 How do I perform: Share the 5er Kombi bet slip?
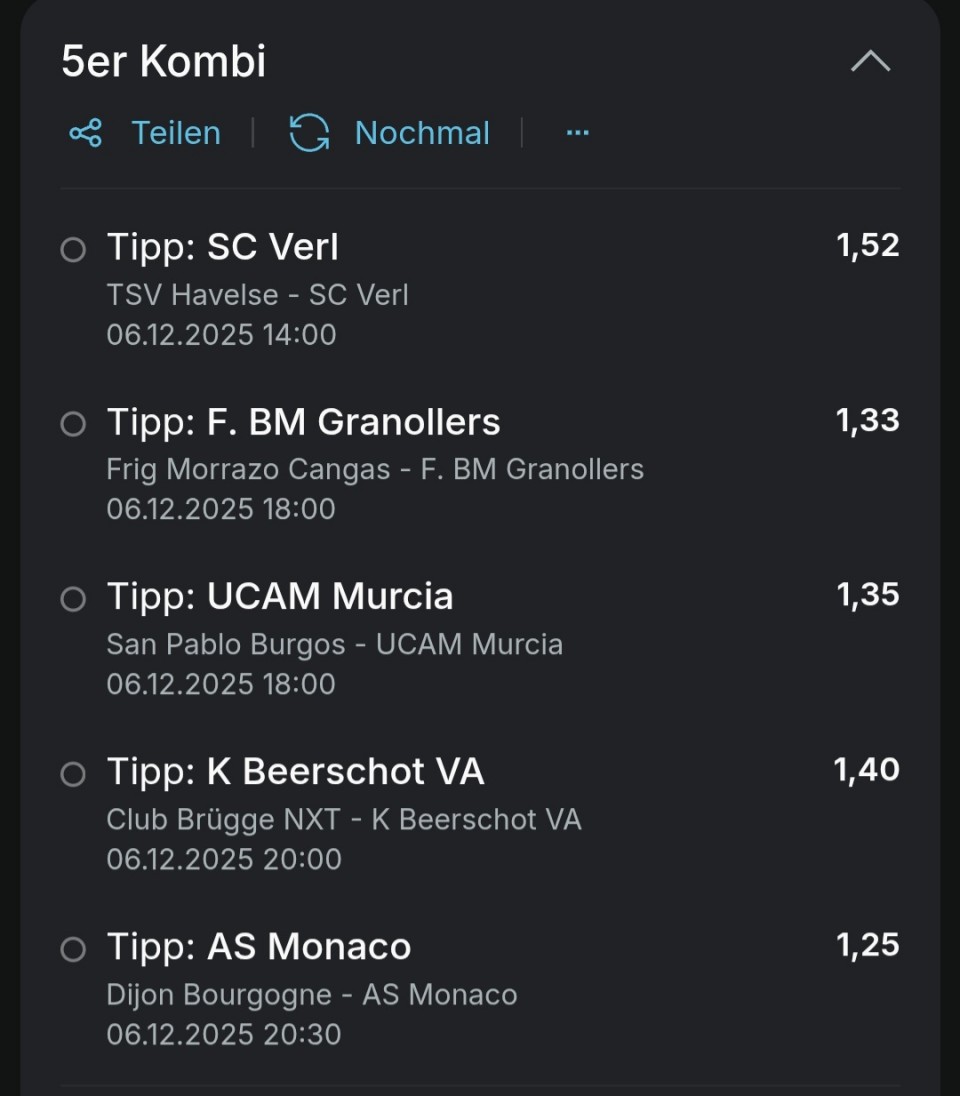[145, 133]
